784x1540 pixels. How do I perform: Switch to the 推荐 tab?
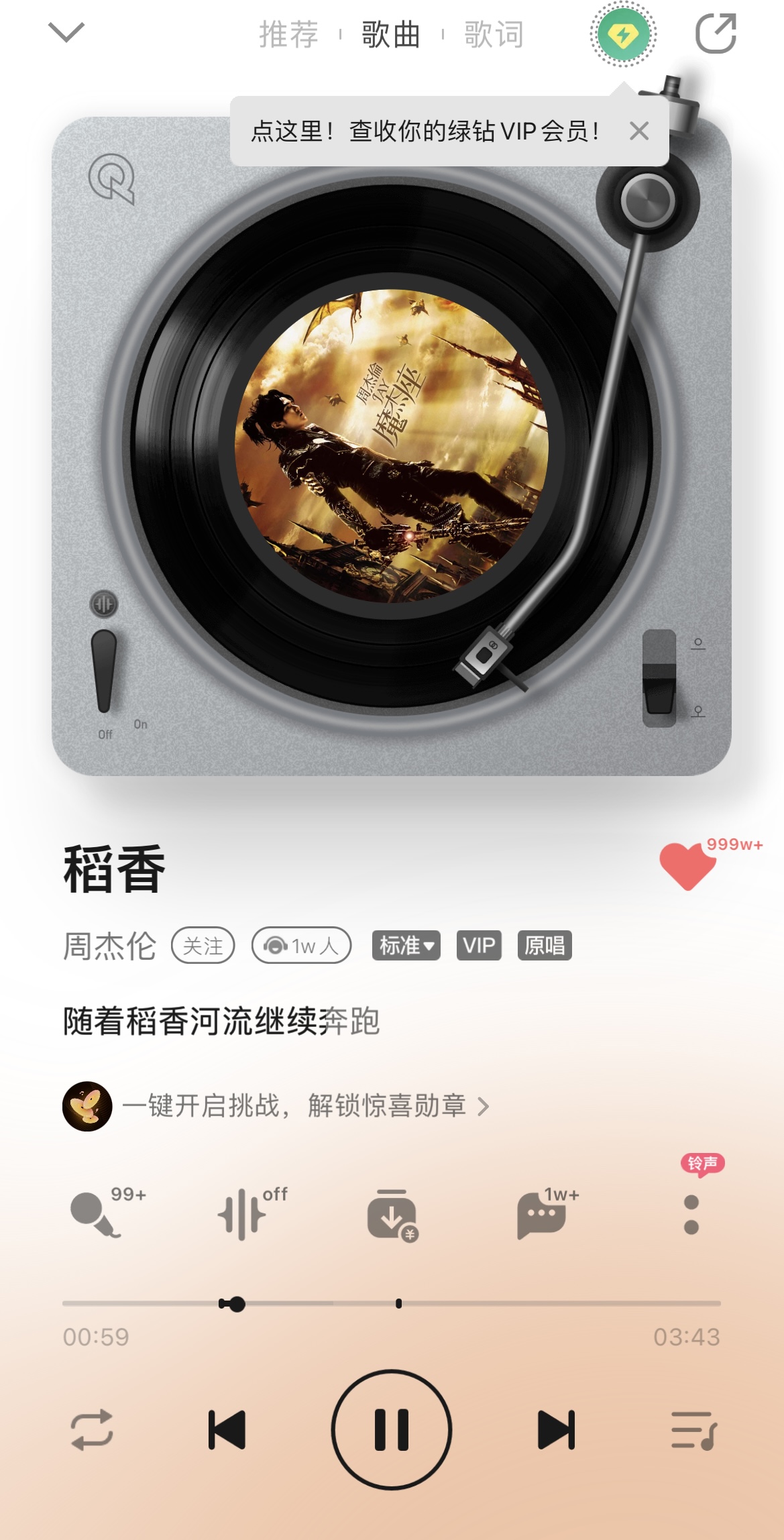tap(288, 34)
